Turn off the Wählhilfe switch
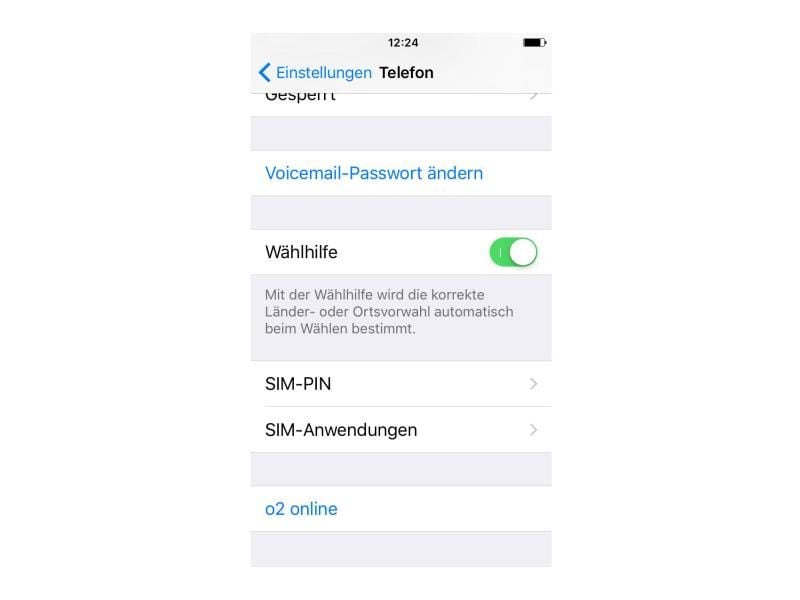 click(513, 252)
